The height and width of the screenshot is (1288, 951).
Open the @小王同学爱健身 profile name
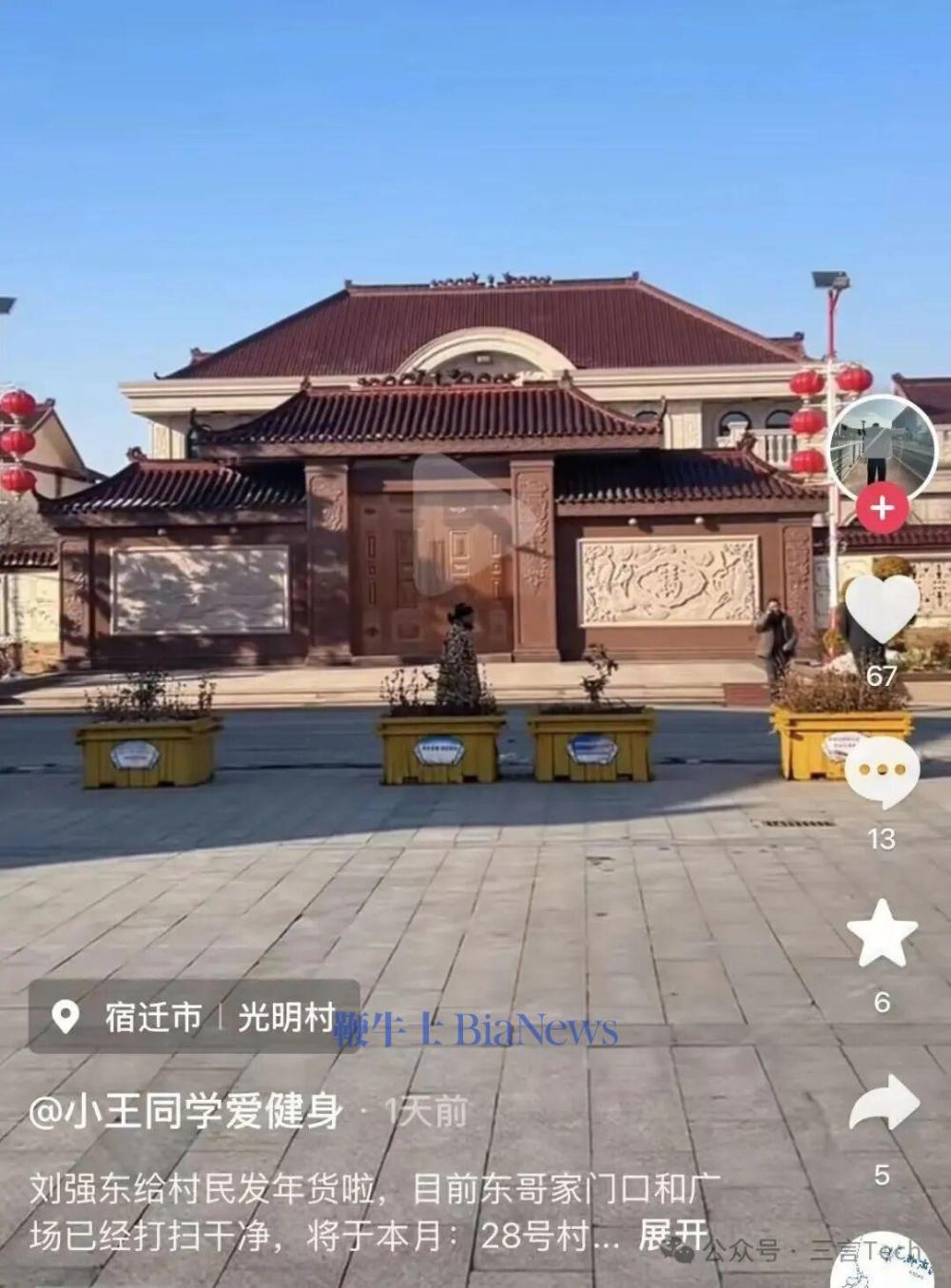tap(185, 1110)
